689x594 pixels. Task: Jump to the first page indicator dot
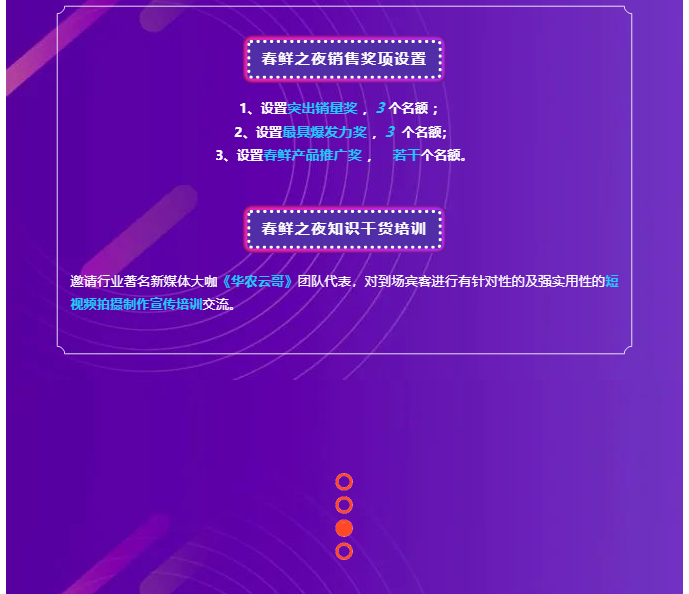click(x=344, y=482)
